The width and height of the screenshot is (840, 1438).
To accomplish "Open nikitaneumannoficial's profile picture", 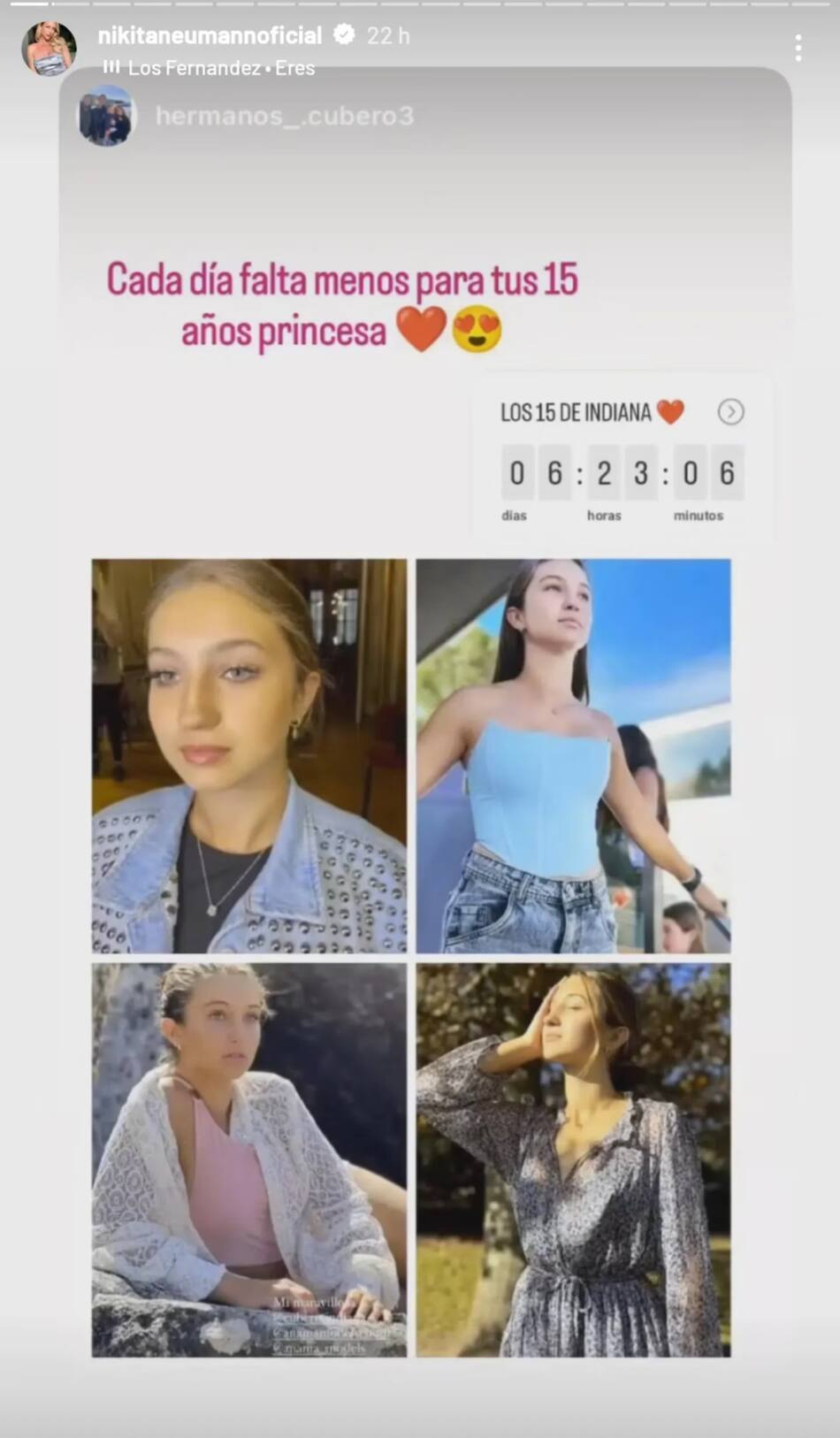I will (x=49, y=49).
